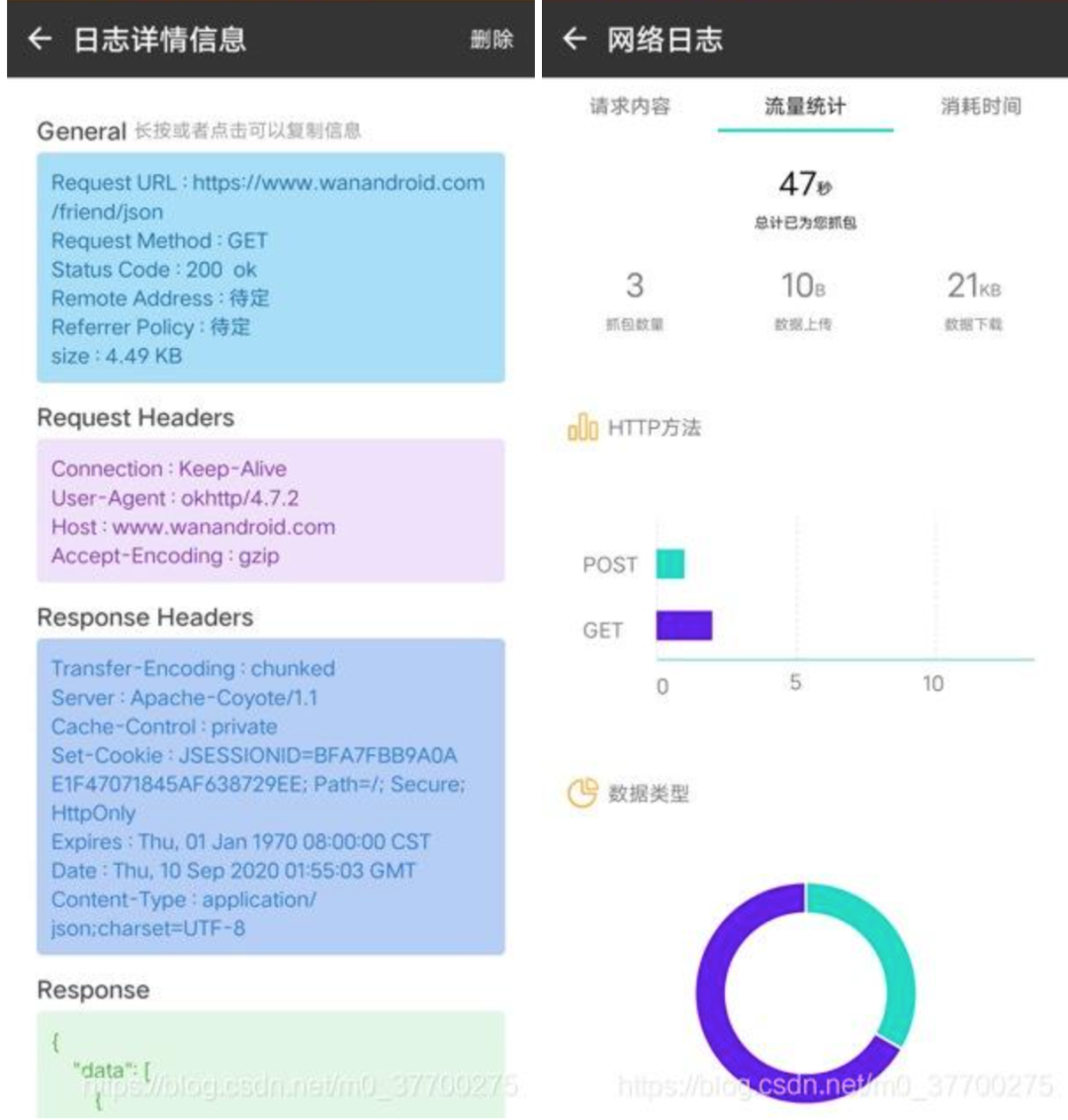1068x1120 pixels.
Task: Copy the General request info block
Action: [270, 268]
